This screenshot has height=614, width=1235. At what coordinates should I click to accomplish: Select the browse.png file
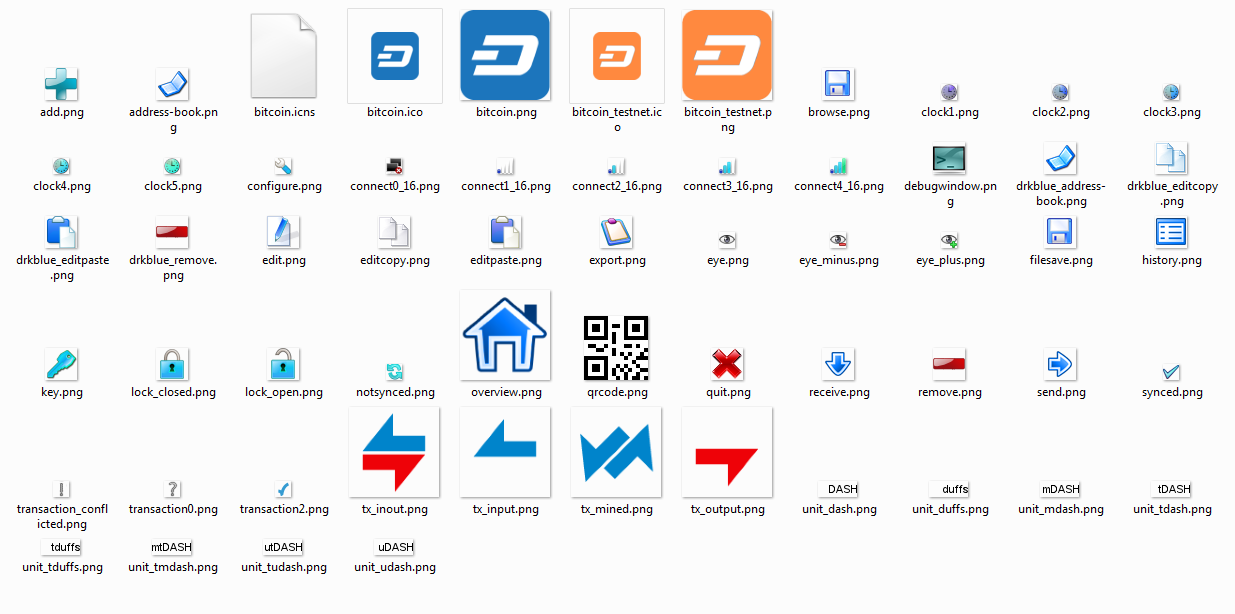(838, 85)
